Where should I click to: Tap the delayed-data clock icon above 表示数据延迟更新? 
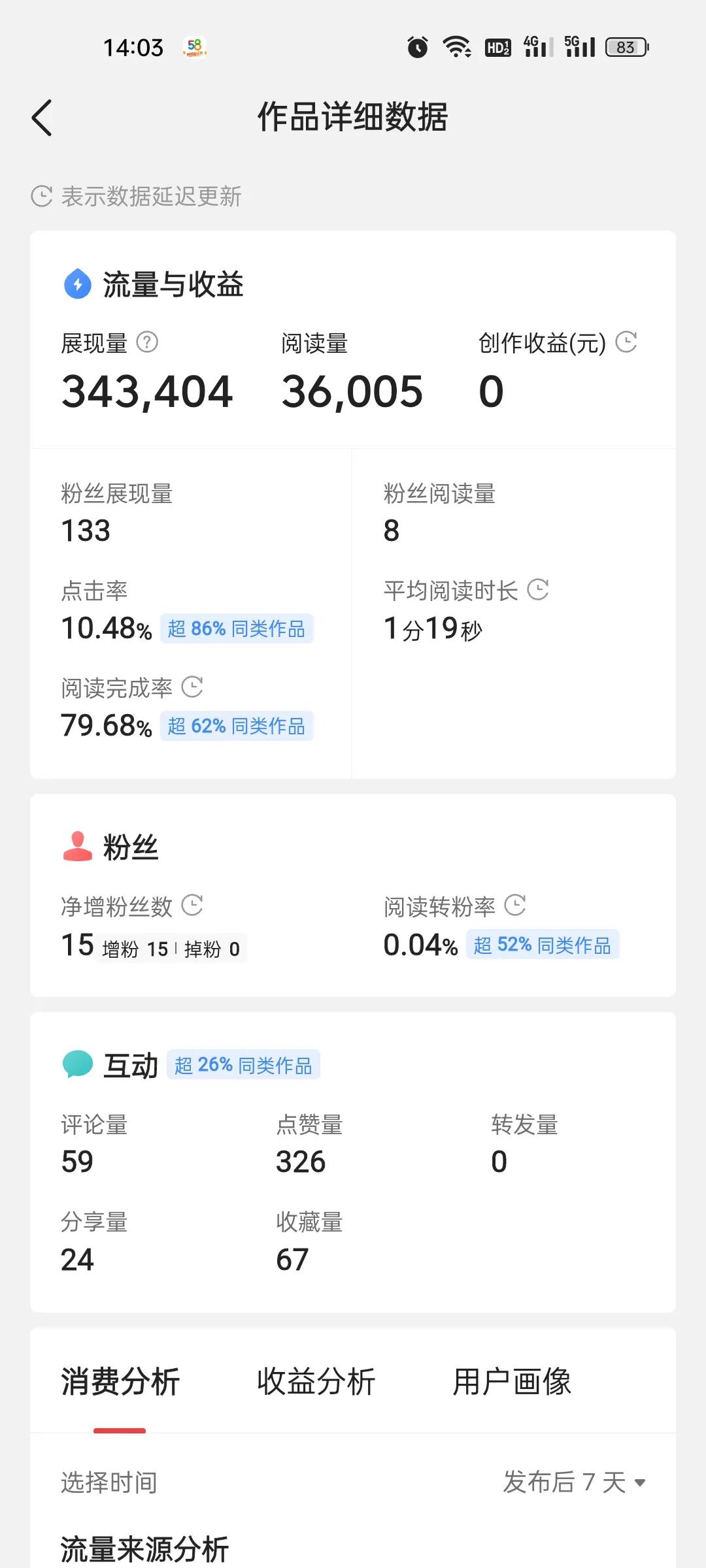(x=41, y=195)
